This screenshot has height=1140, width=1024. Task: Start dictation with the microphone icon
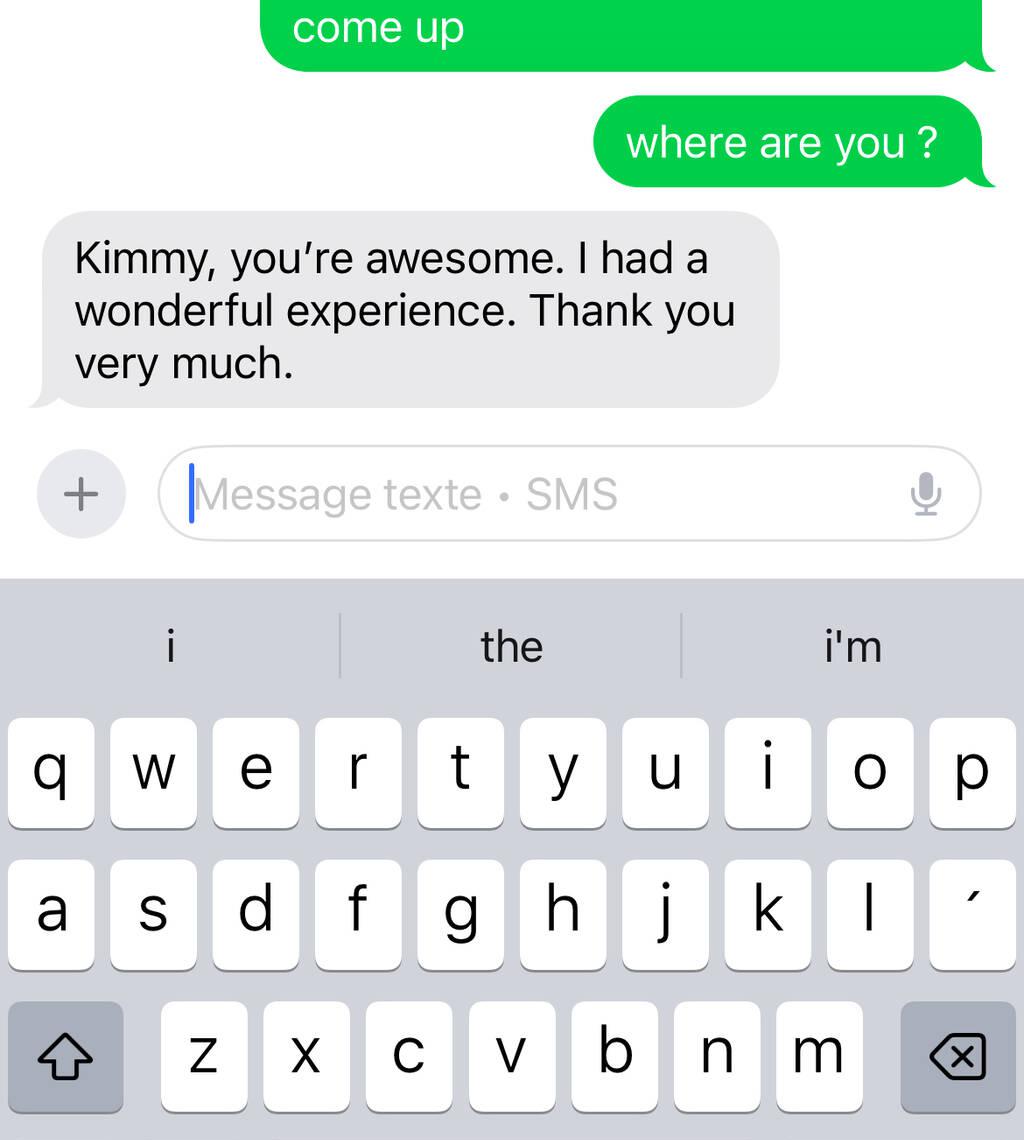click(926, 494)
